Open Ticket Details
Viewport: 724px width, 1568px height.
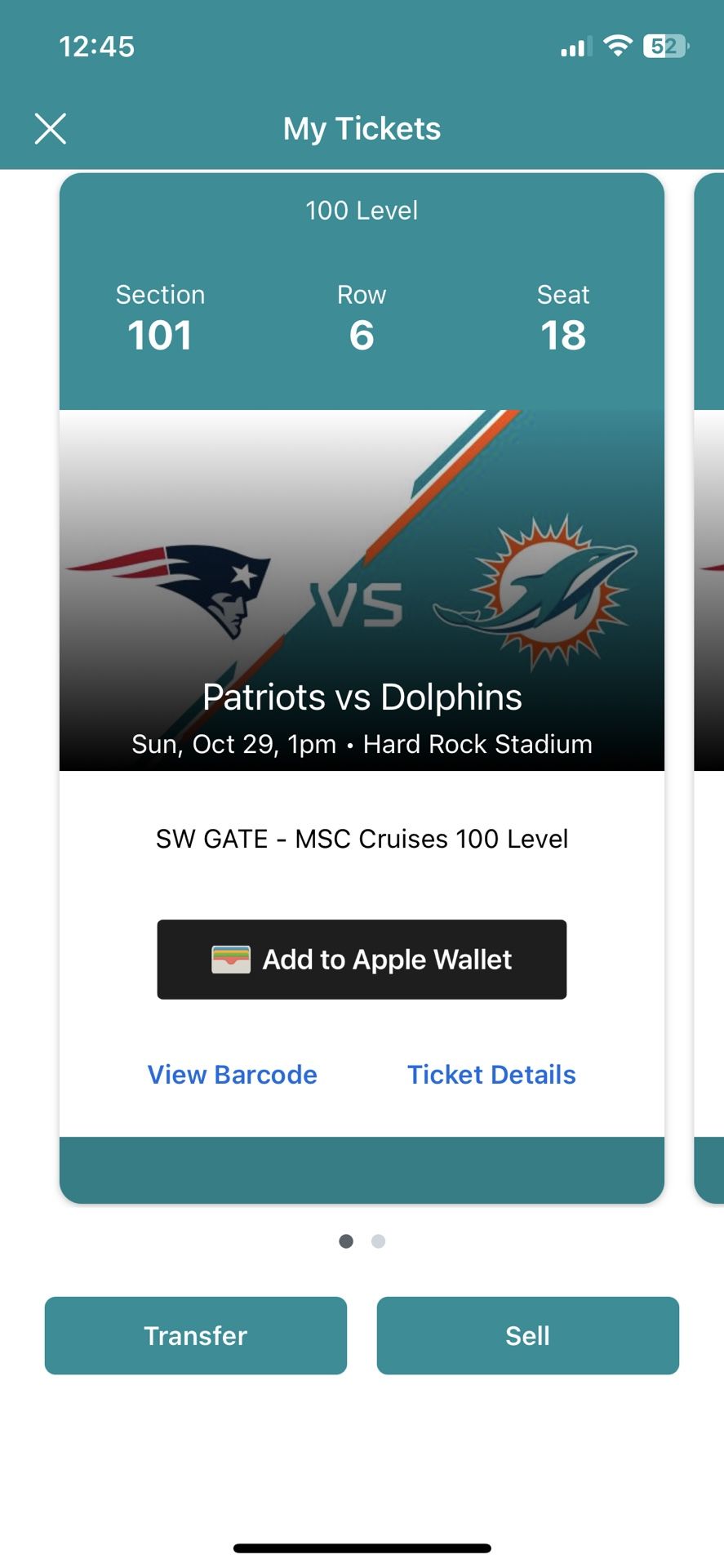[x=491, y=1075]
